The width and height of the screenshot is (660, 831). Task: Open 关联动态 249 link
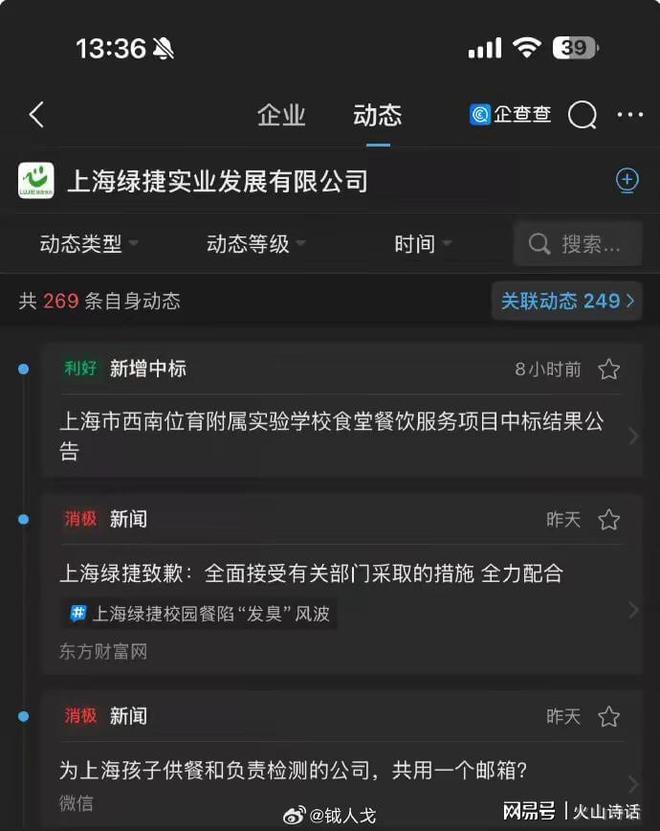coord(567,300)
